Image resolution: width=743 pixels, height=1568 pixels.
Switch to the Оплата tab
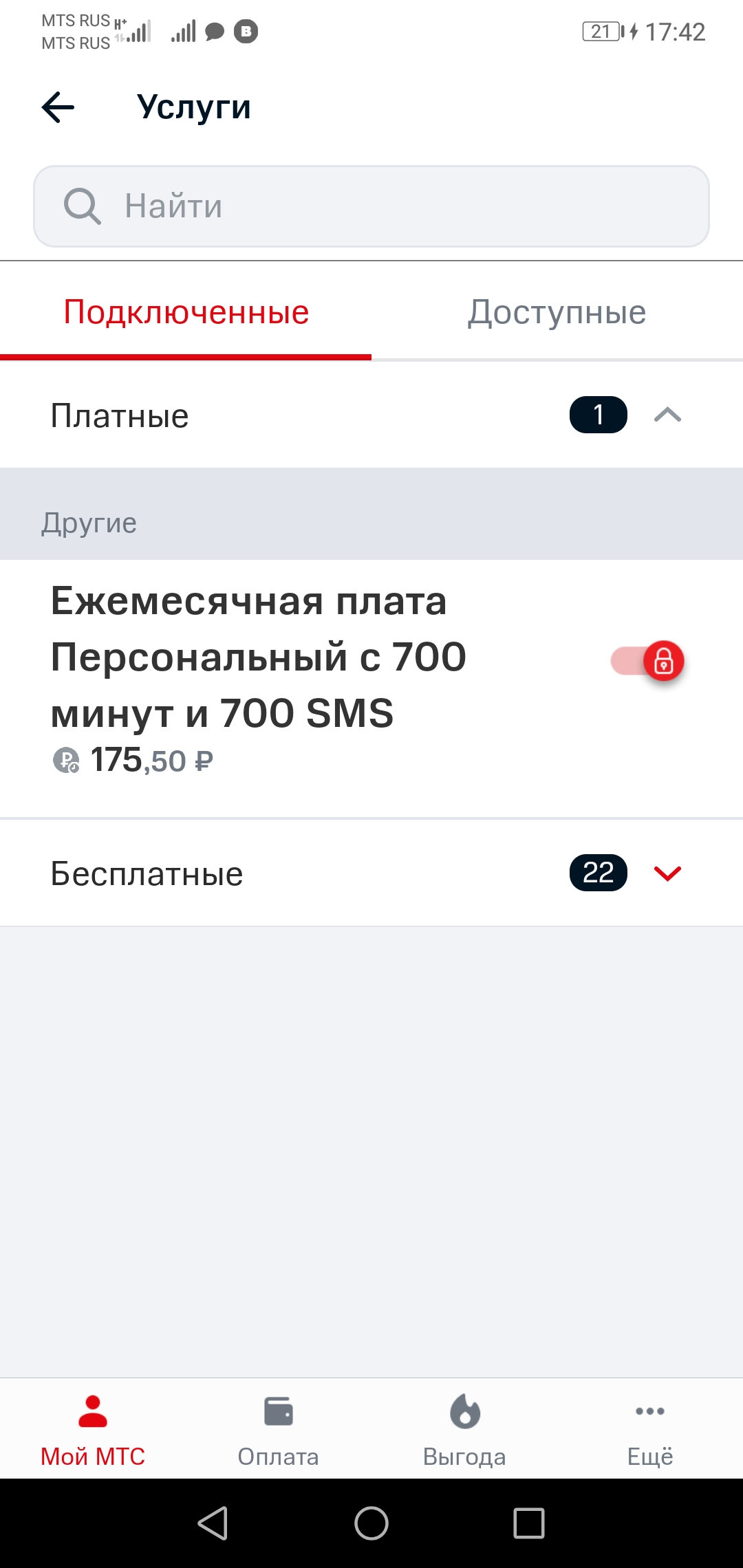click(x=279, y=1429)
